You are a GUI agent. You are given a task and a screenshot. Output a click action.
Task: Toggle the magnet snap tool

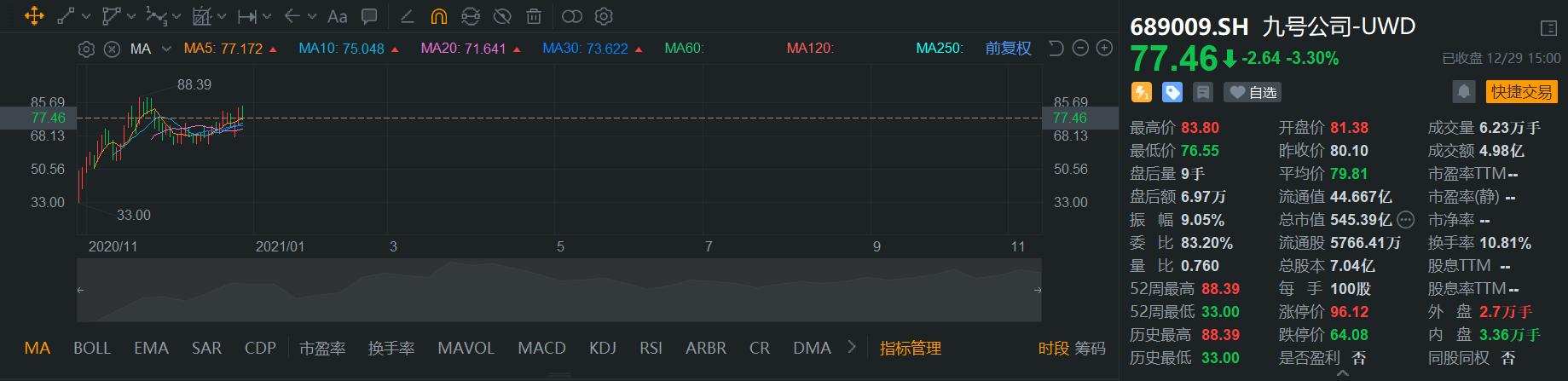(438, 16)
